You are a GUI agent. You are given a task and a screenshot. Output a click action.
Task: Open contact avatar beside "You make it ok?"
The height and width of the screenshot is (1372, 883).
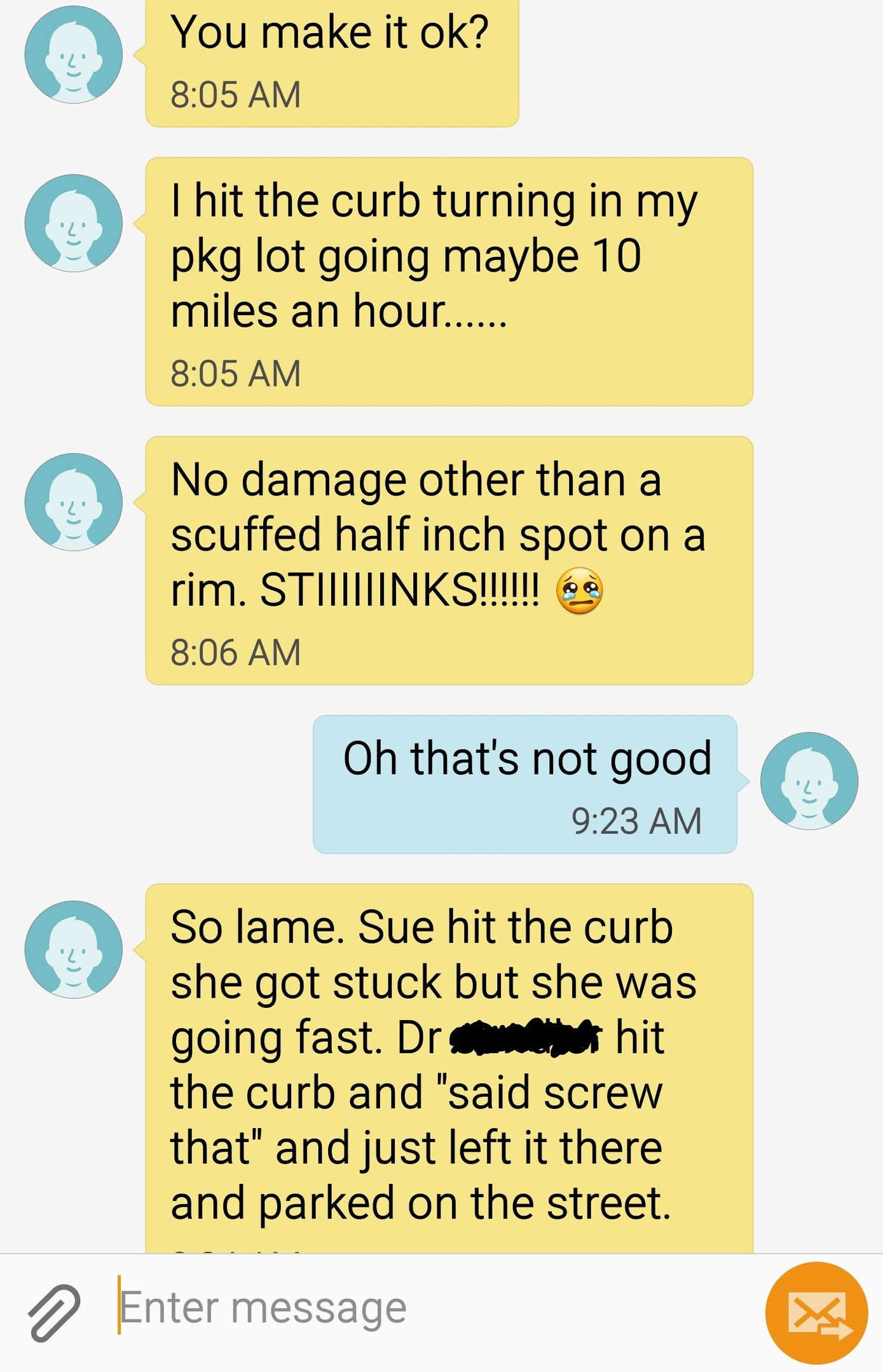point(74,55)
